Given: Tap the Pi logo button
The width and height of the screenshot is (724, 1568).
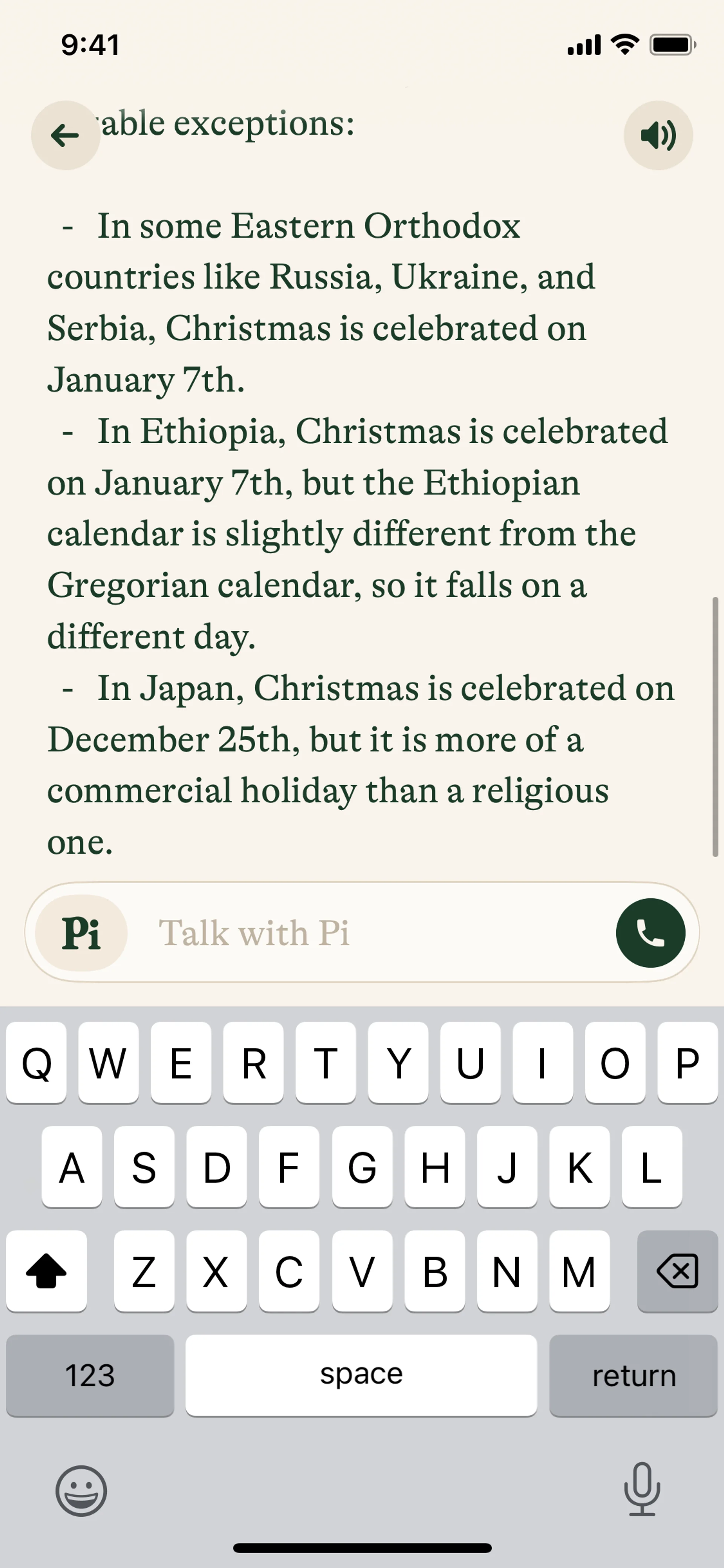Looking at the screenshot, I should click(x=81, y=932).
